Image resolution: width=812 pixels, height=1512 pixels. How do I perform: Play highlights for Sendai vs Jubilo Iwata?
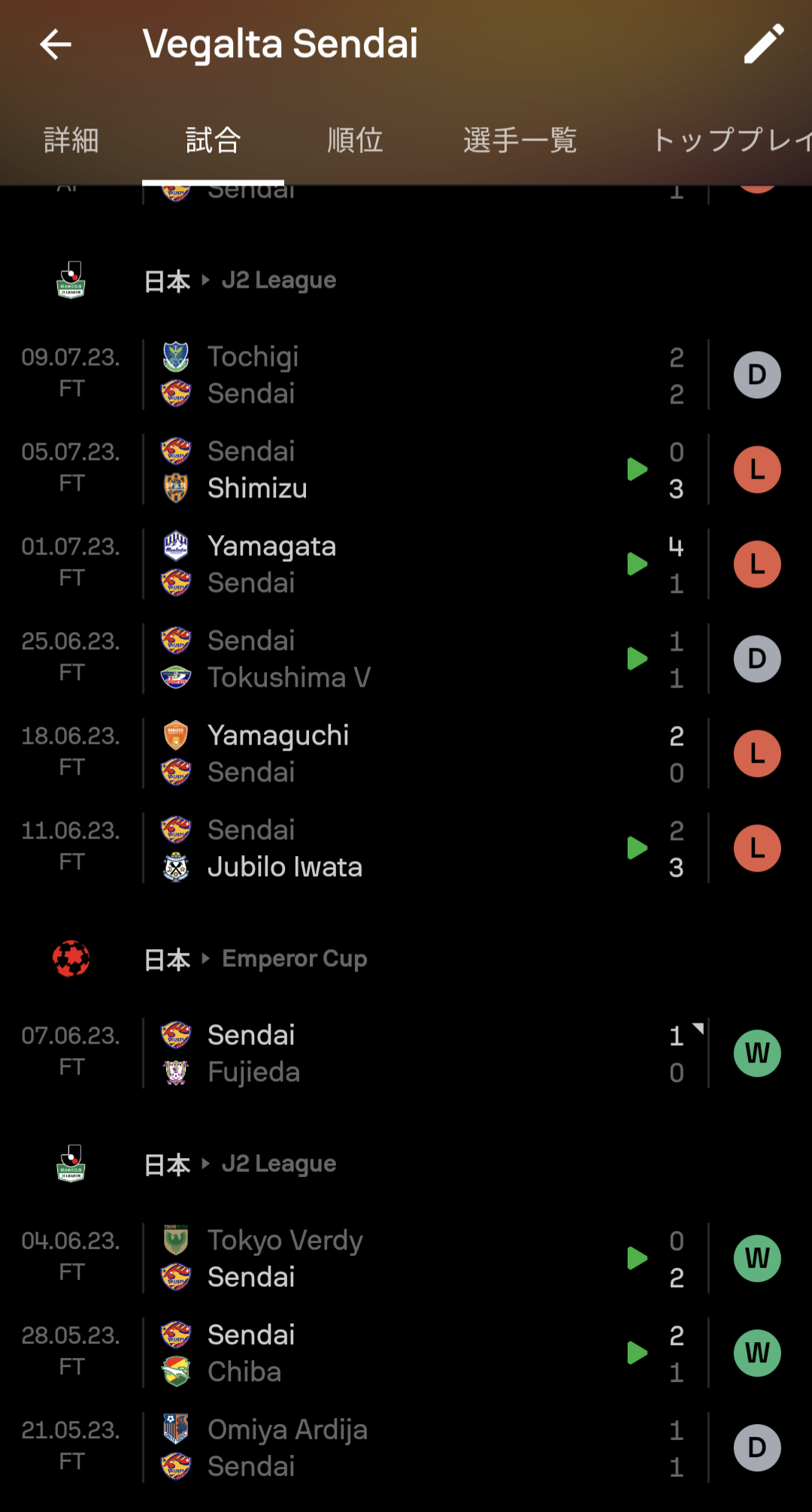click(638, 848)
